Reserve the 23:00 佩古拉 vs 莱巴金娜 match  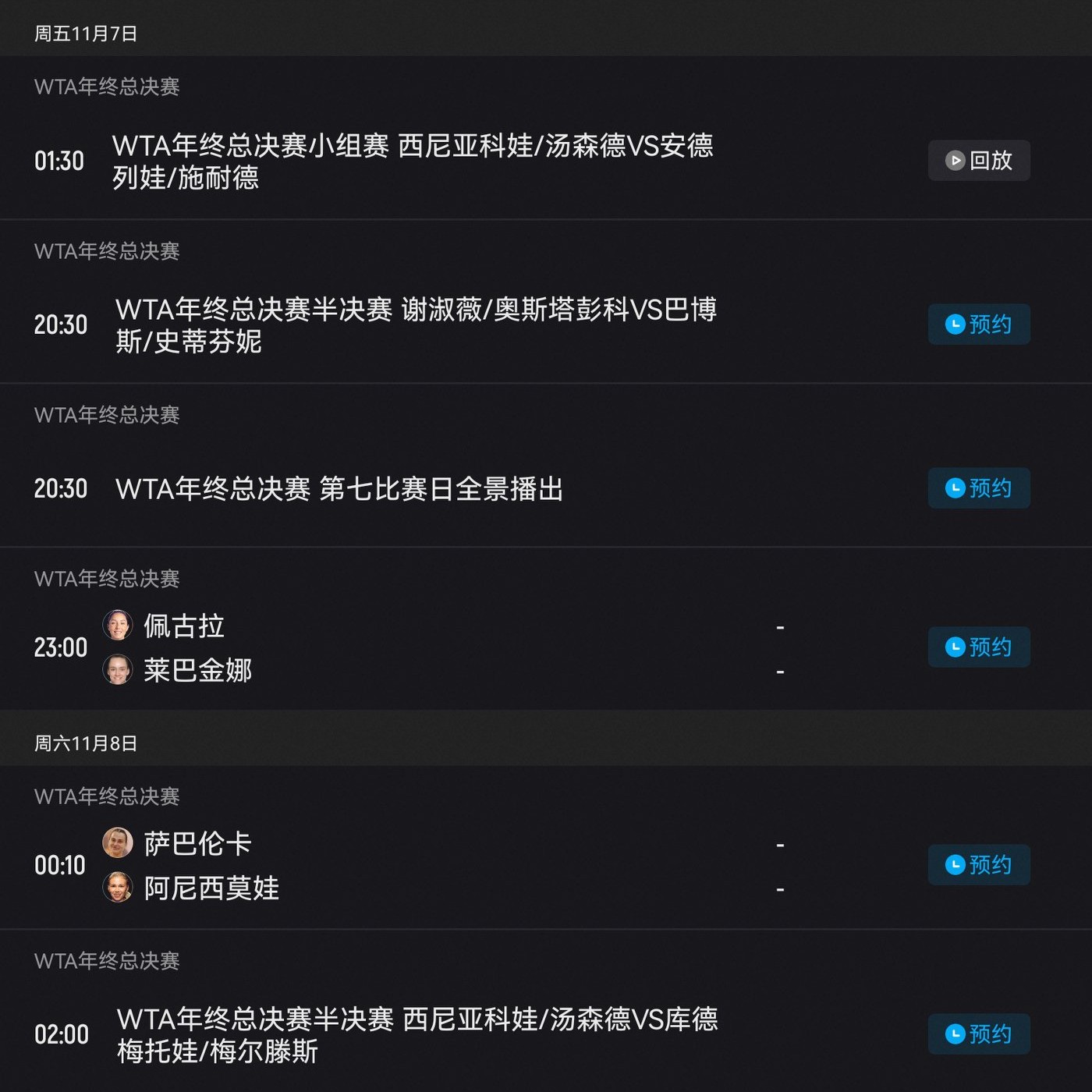coord(978,647)
